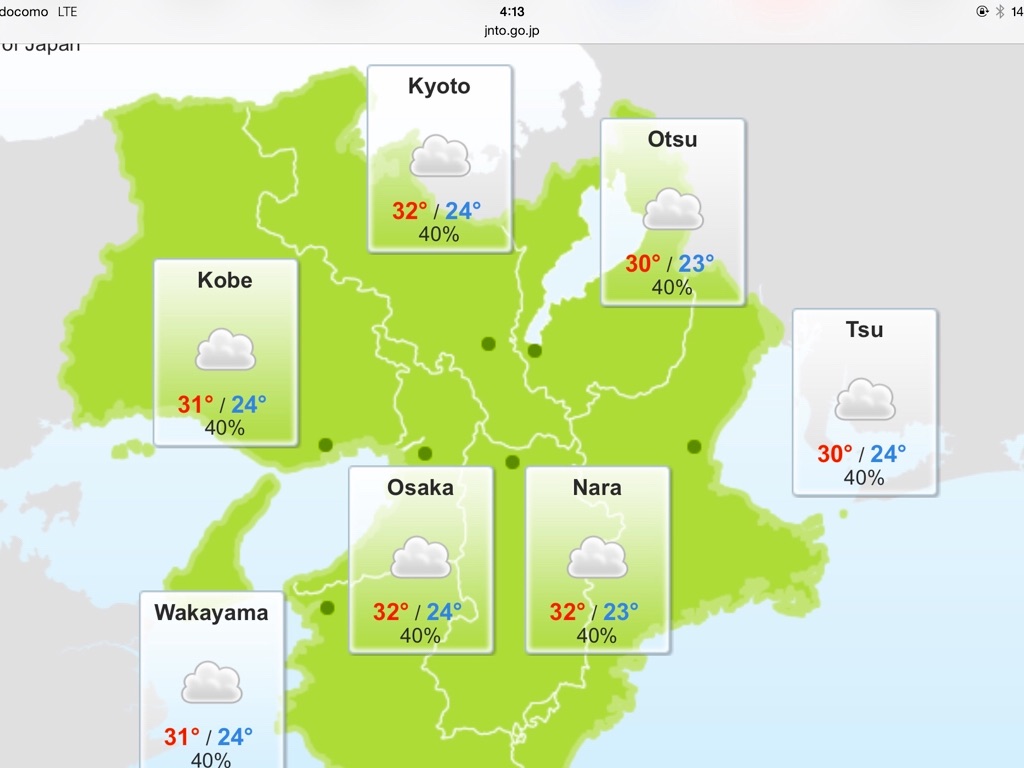The height and width of the screenshot is (768, 1024).
Task: Open the Otsu weather card
Action: coord(672,212)
